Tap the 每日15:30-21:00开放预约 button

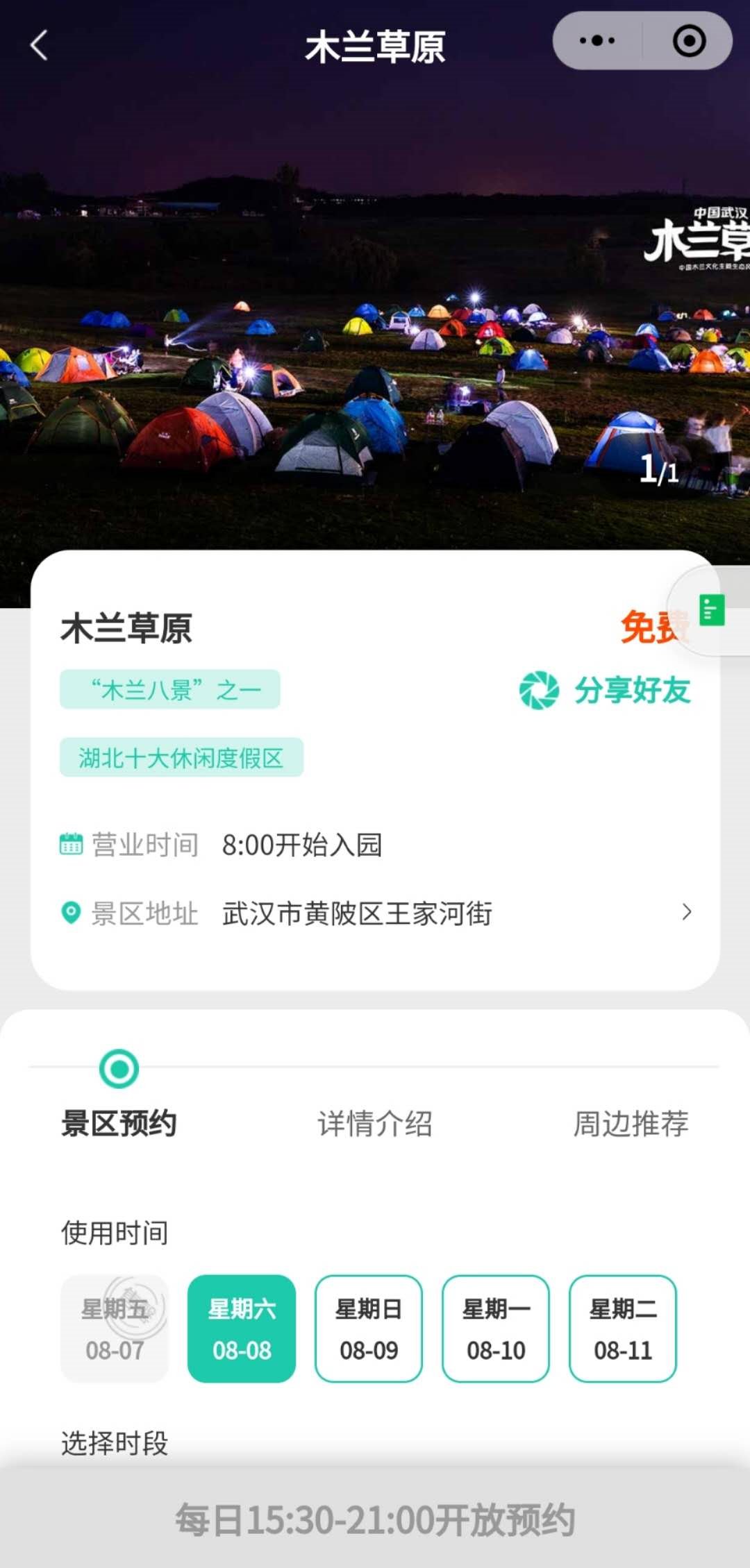coord(375,1520)
